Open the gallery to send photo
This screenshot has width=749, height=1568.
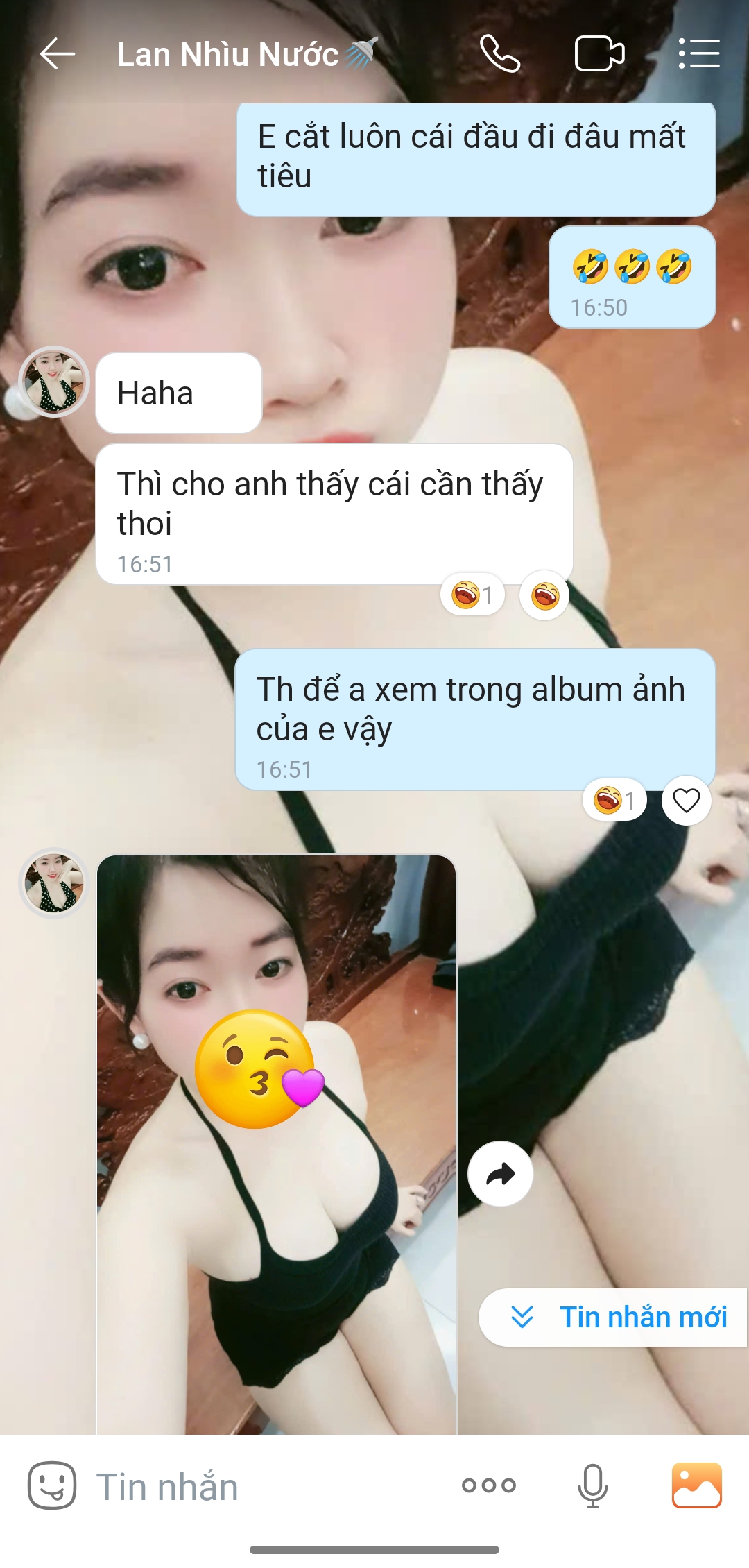pos(696,1485)
